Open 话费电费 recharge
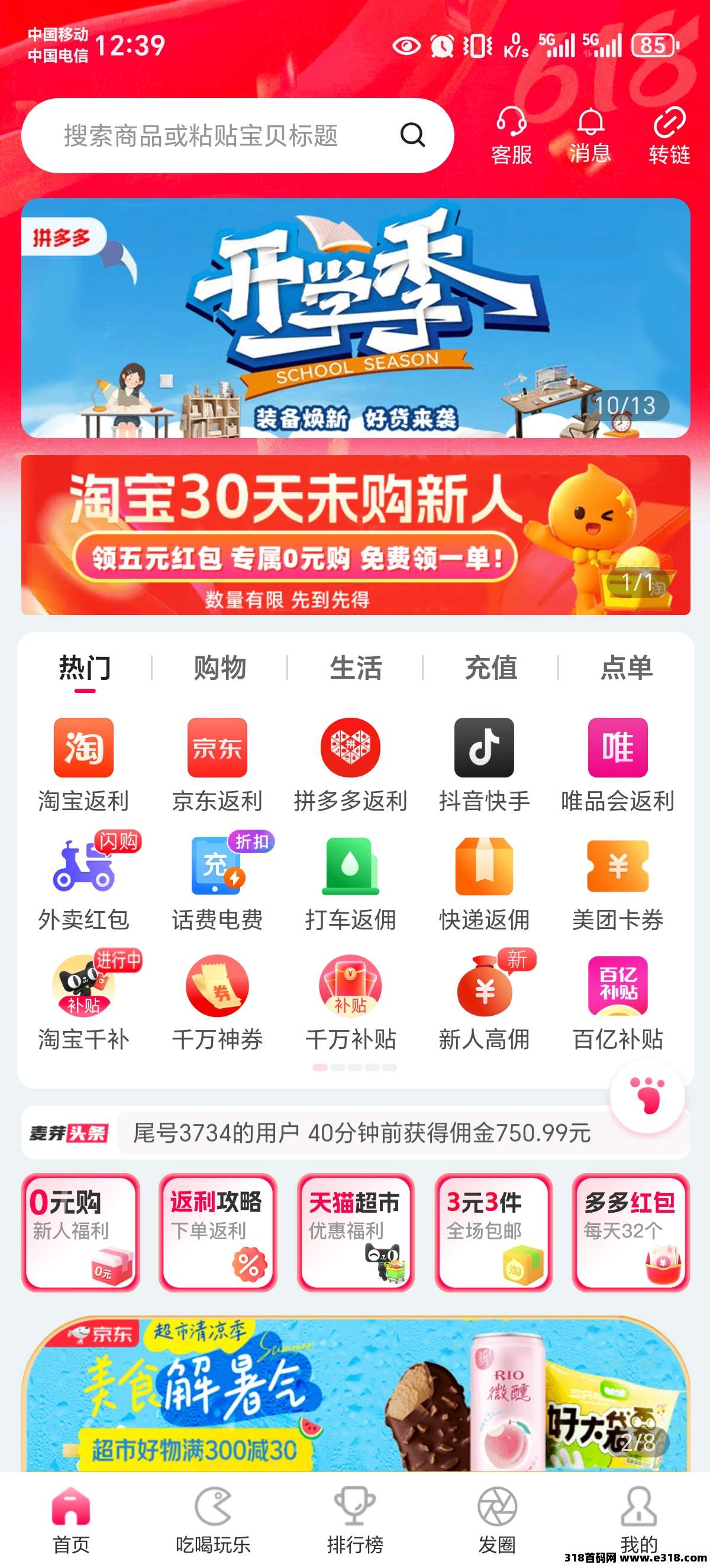Viewport: 710px width, 1568px height. pyautogui.click(x=217, y=883)
